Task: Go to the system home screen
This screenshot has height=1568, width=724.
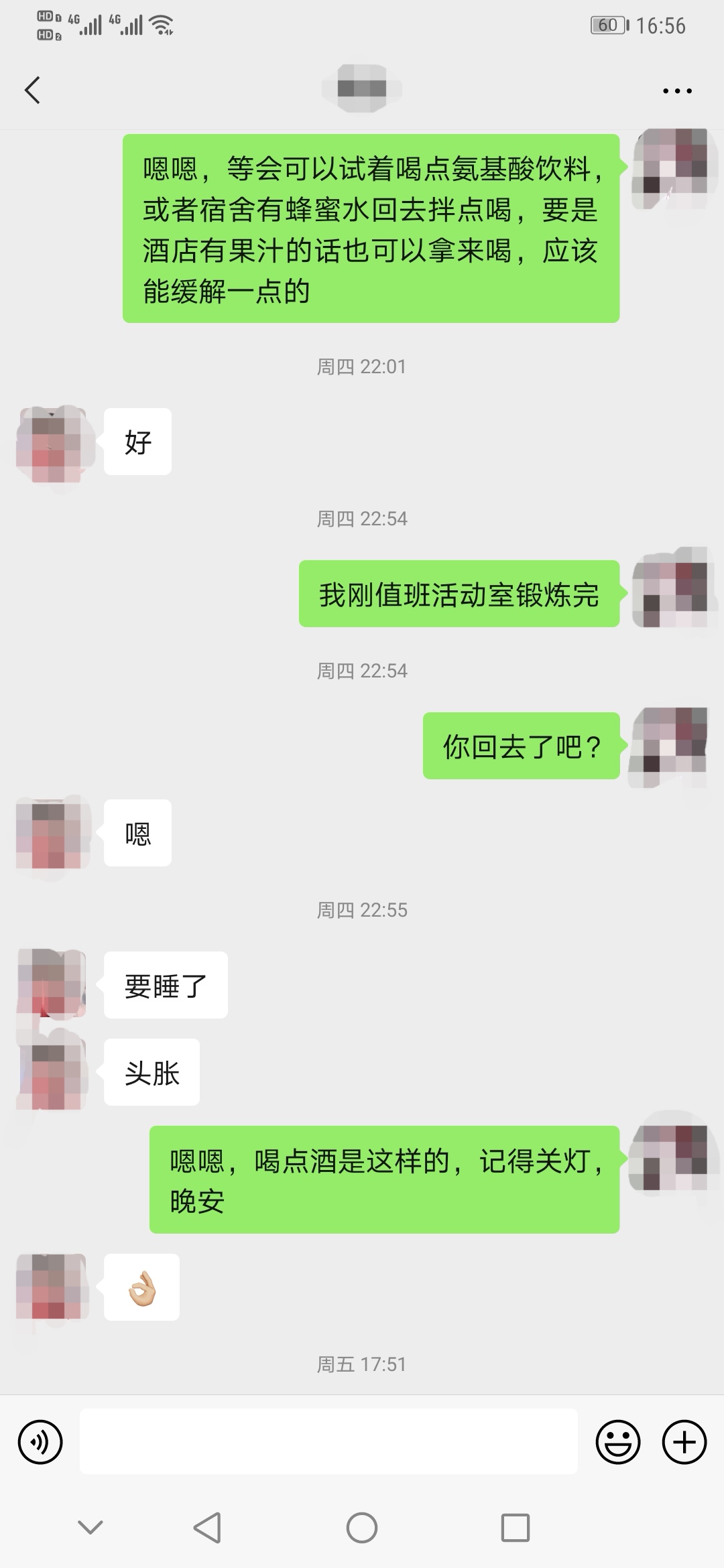Action: click(362, 1528)
